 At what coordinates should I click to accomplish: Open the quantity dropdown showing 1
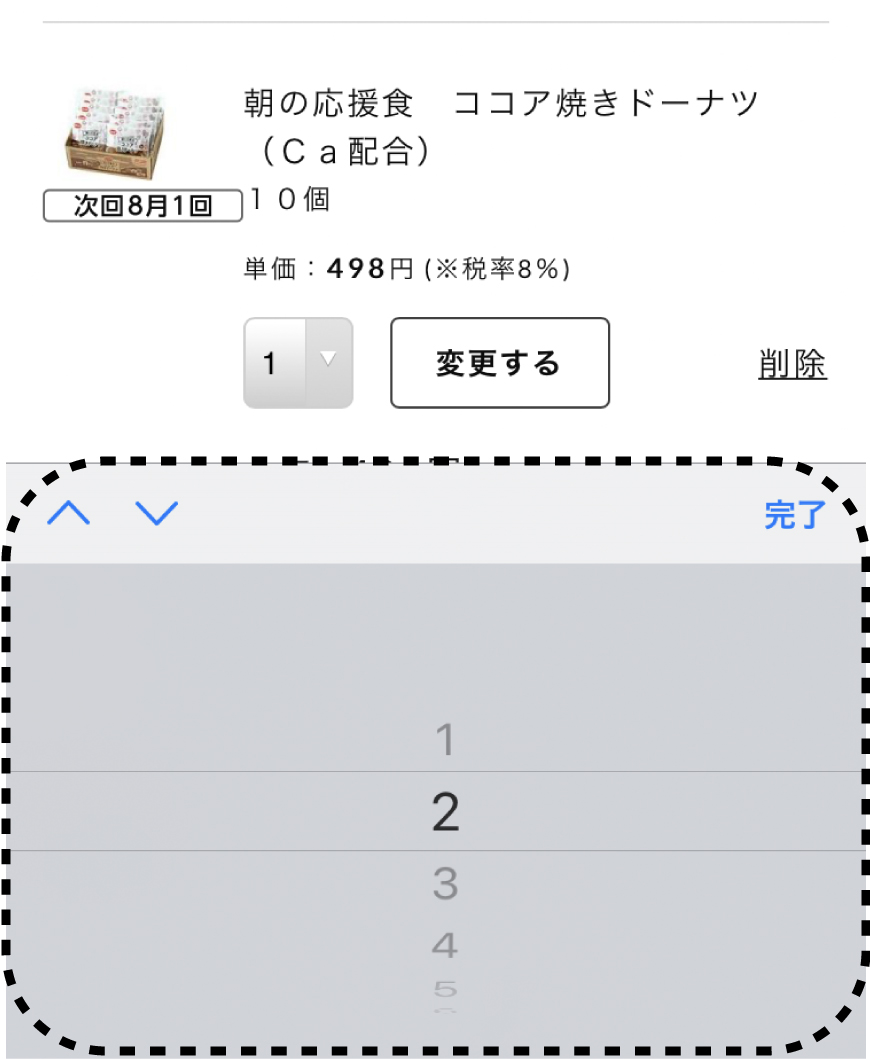tap(298, 363)
